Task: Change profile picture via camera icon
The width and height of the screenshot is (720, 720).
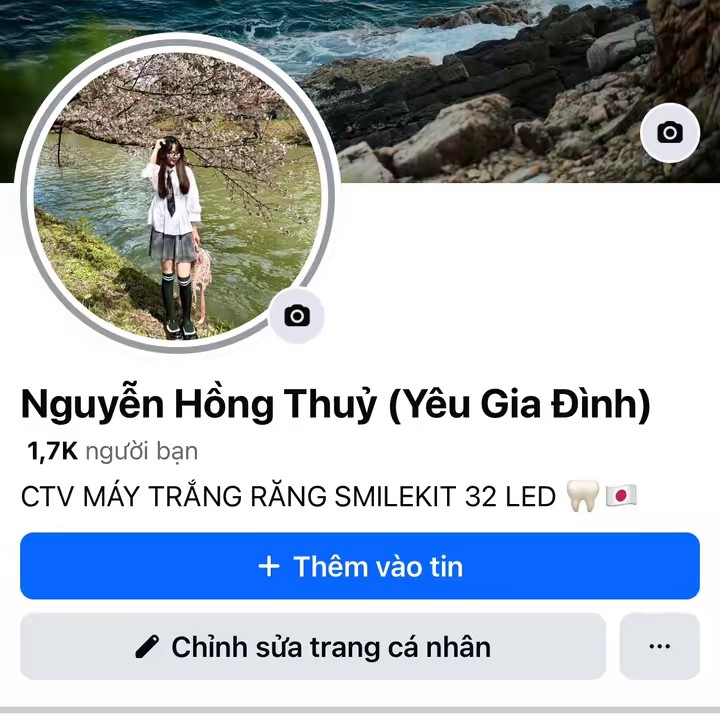Action: pos(297,316)
